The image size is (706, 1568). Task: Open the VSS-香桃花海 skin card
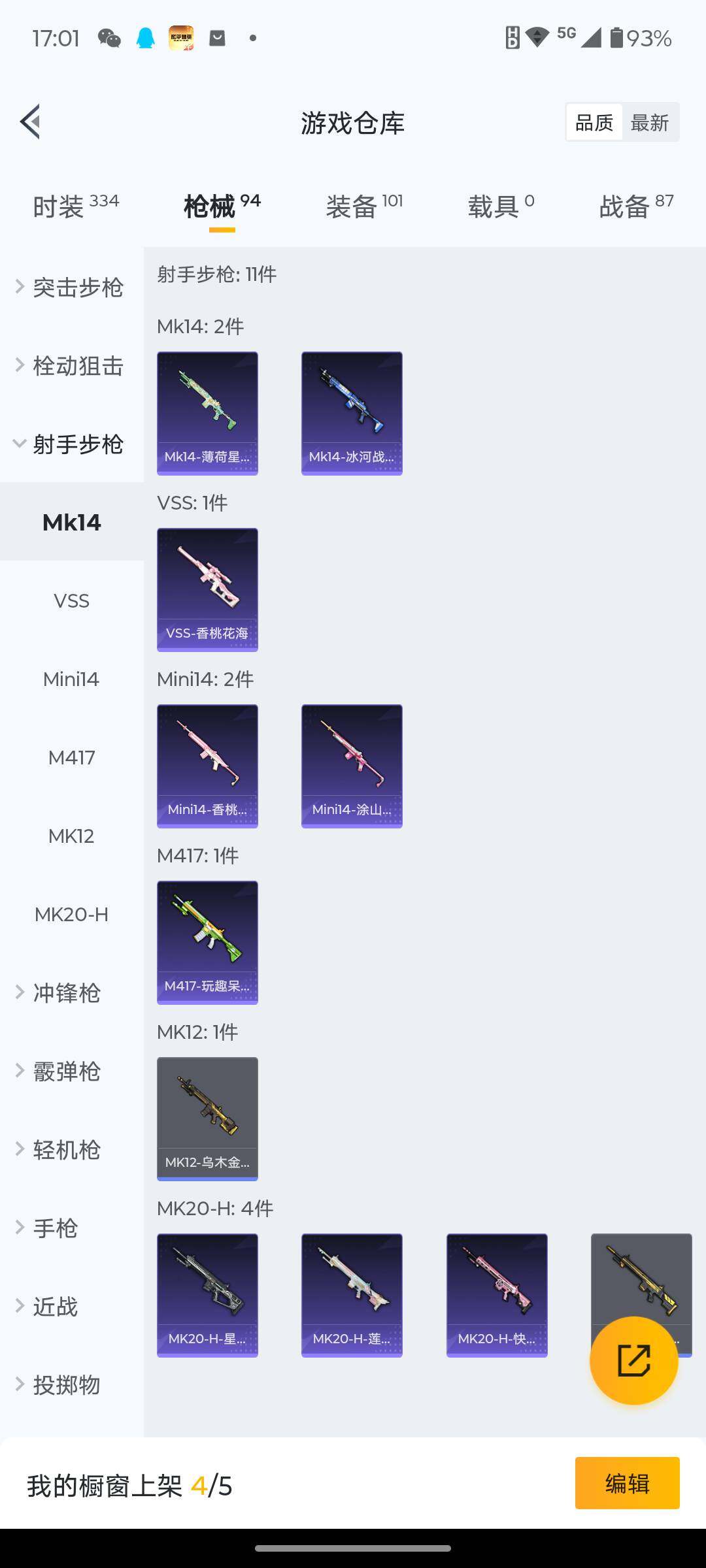[x=207, y=589]
